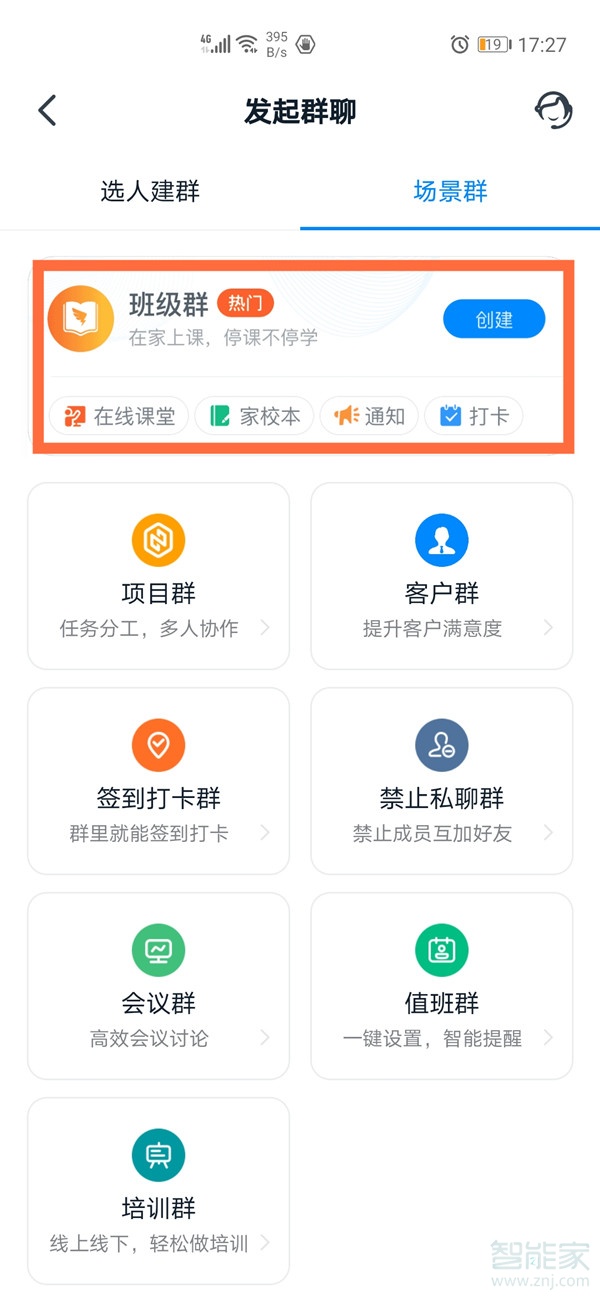Image resolution: width=600 pixels, height=1300 pixels.
Task: Select the 场景群 tab
Action: (450, 191)
